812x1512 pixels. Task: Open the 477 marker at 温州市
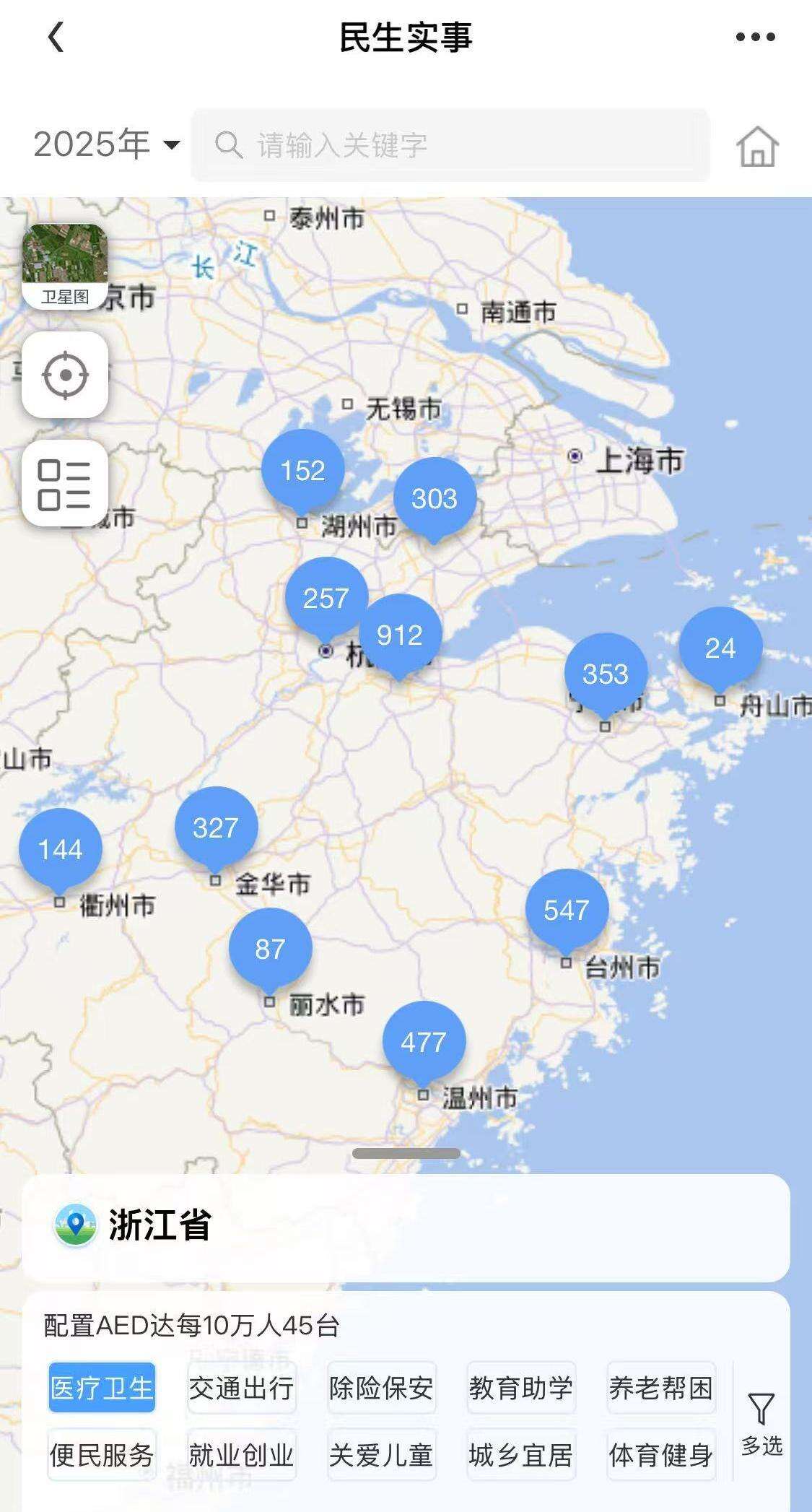pos(424,1043)
